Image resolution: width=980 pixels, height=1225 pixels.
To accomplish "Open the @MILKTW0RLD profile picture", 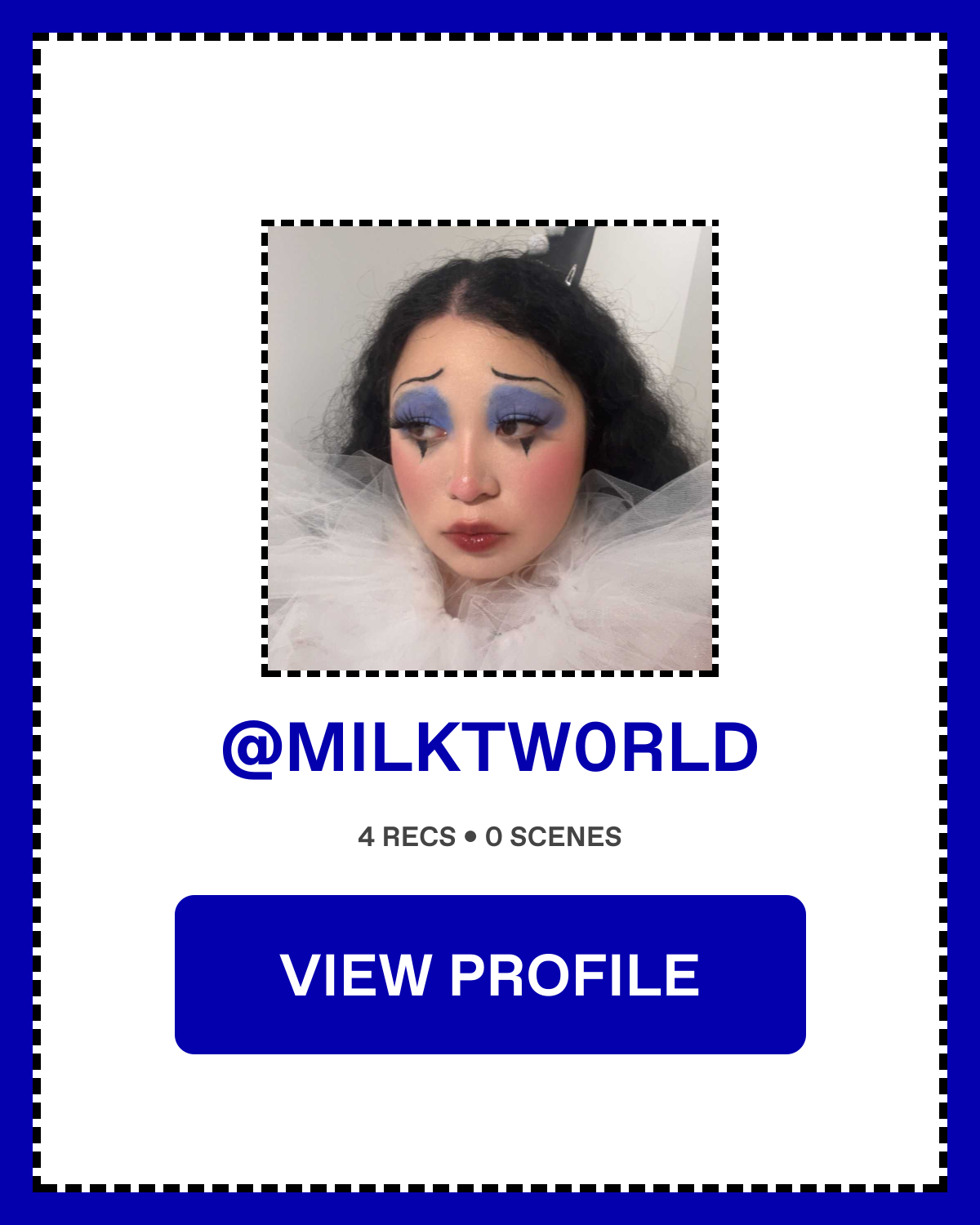I will coord(490,448).
